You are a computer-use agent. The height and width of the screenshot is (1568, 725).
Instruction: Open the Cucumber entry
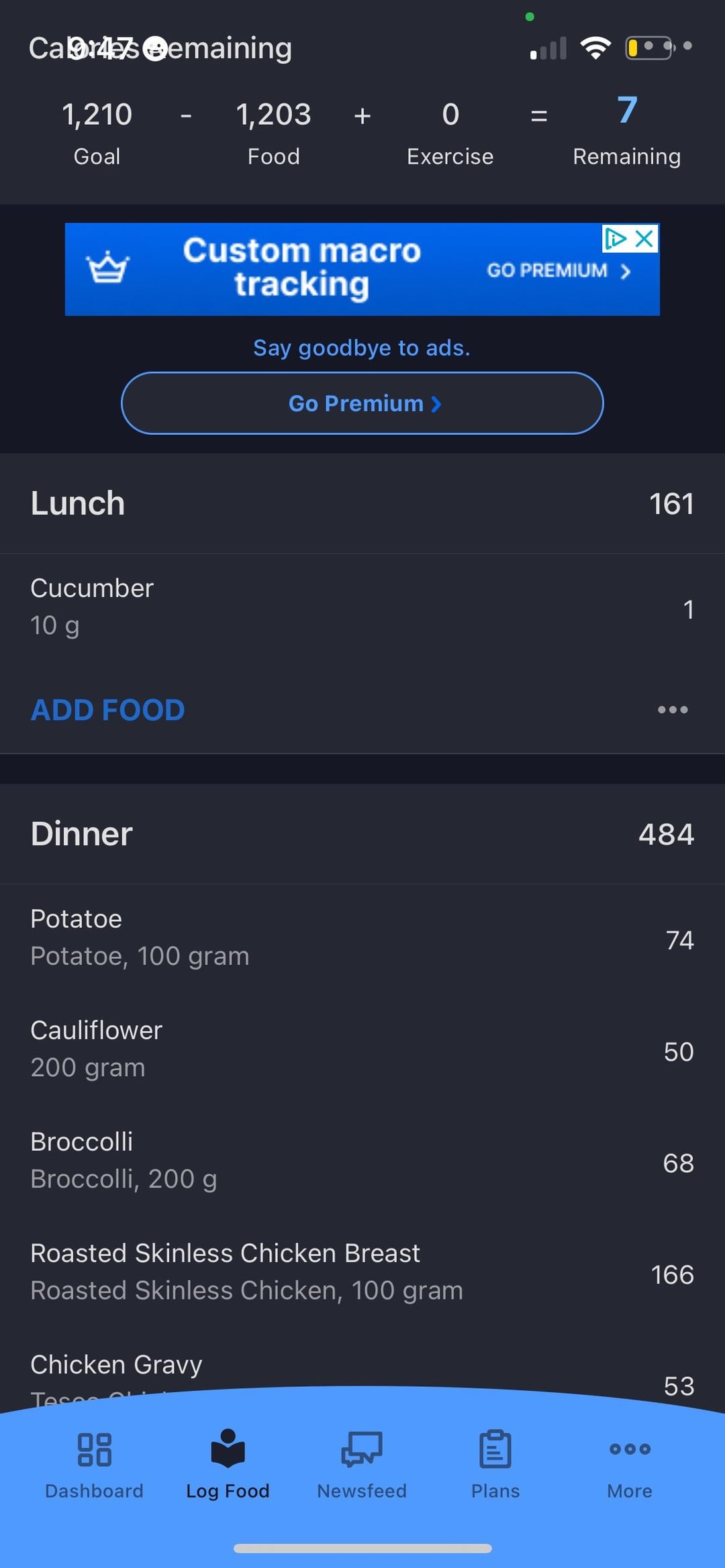(x=362, y=608)
